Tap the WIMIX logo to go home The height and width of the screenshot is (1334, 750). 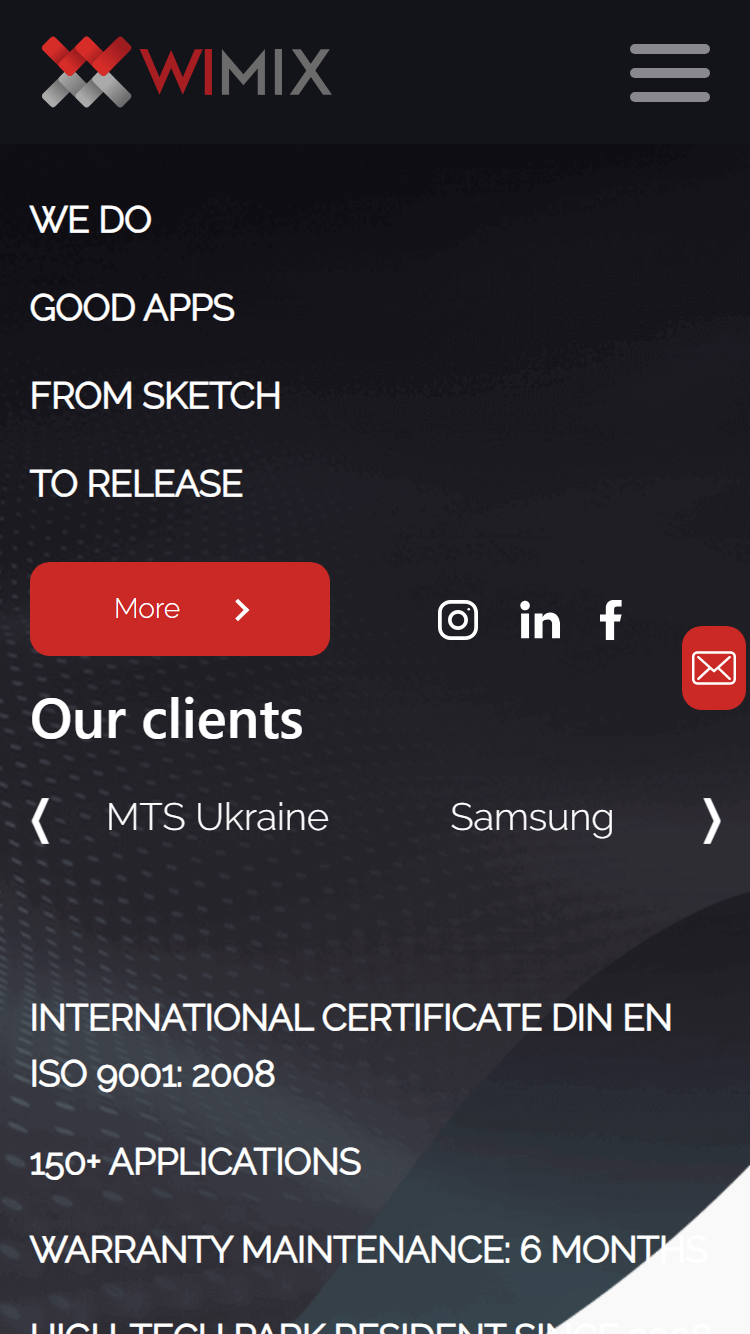point(186,72)
